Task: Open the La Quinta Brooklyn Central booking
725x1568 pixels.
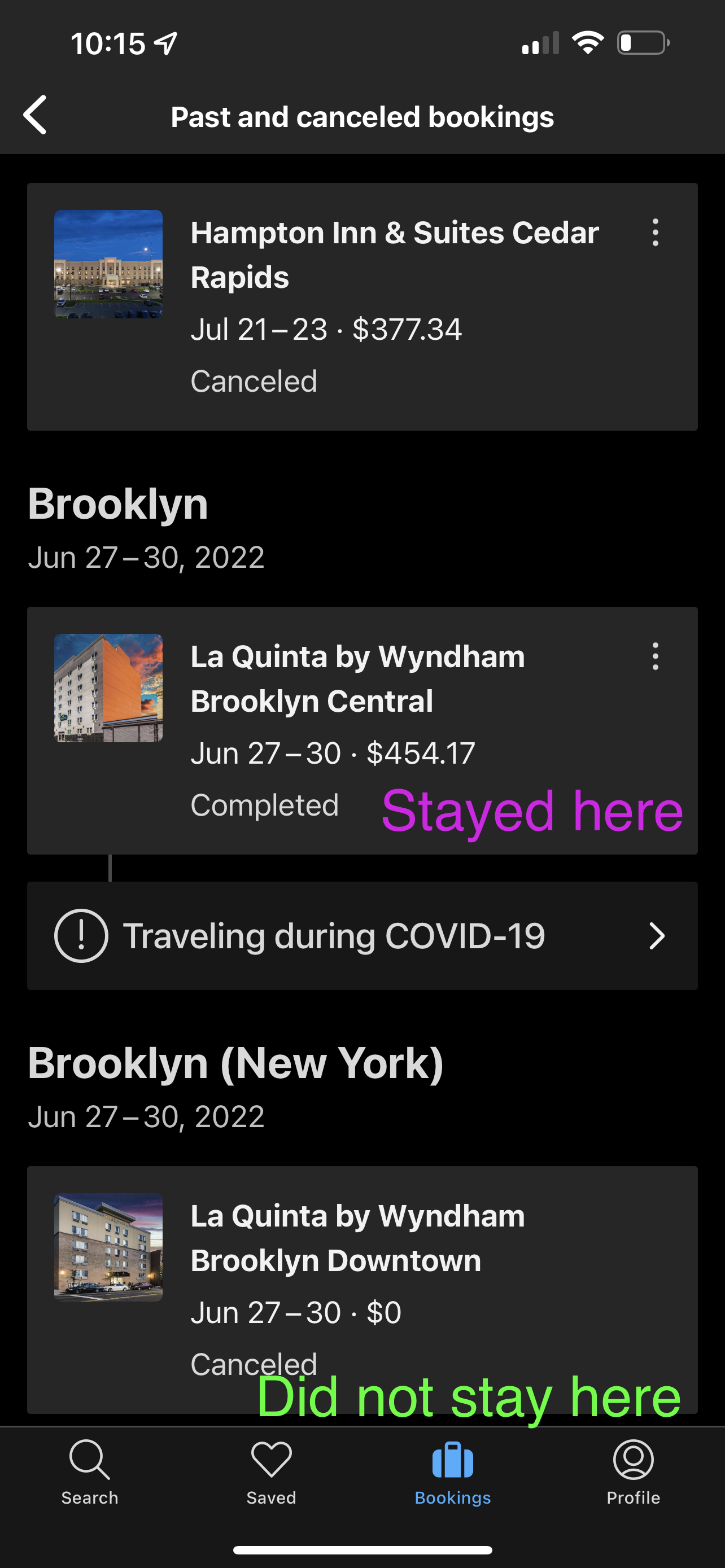Action: [x=361, y=730]
